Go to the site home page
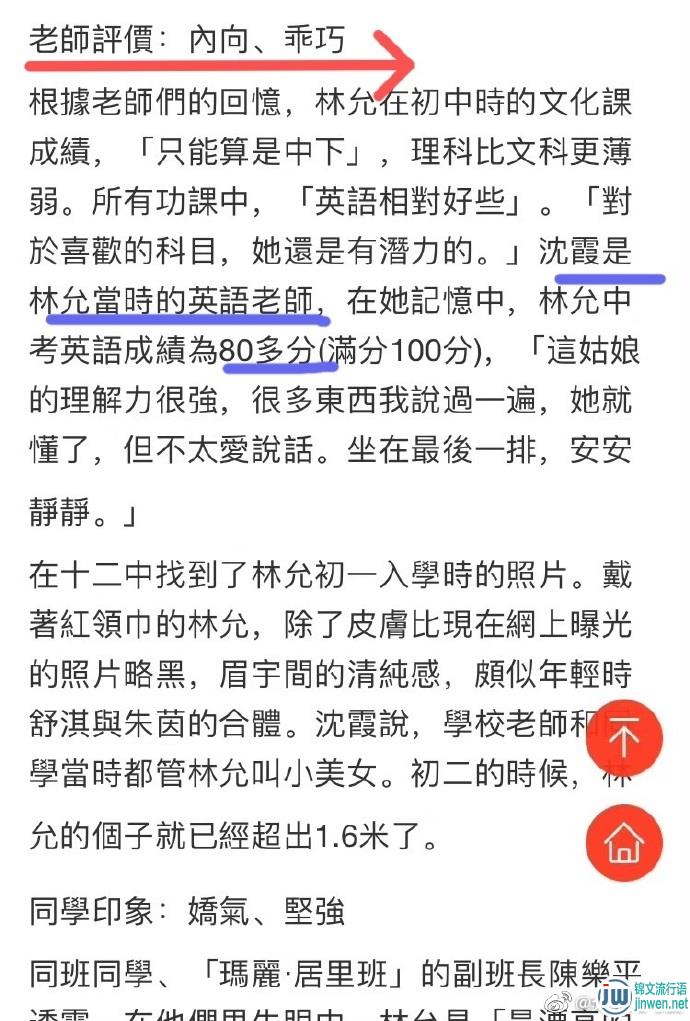The width and height of the screenshot is (690, 1021). [x=624, y=844]
